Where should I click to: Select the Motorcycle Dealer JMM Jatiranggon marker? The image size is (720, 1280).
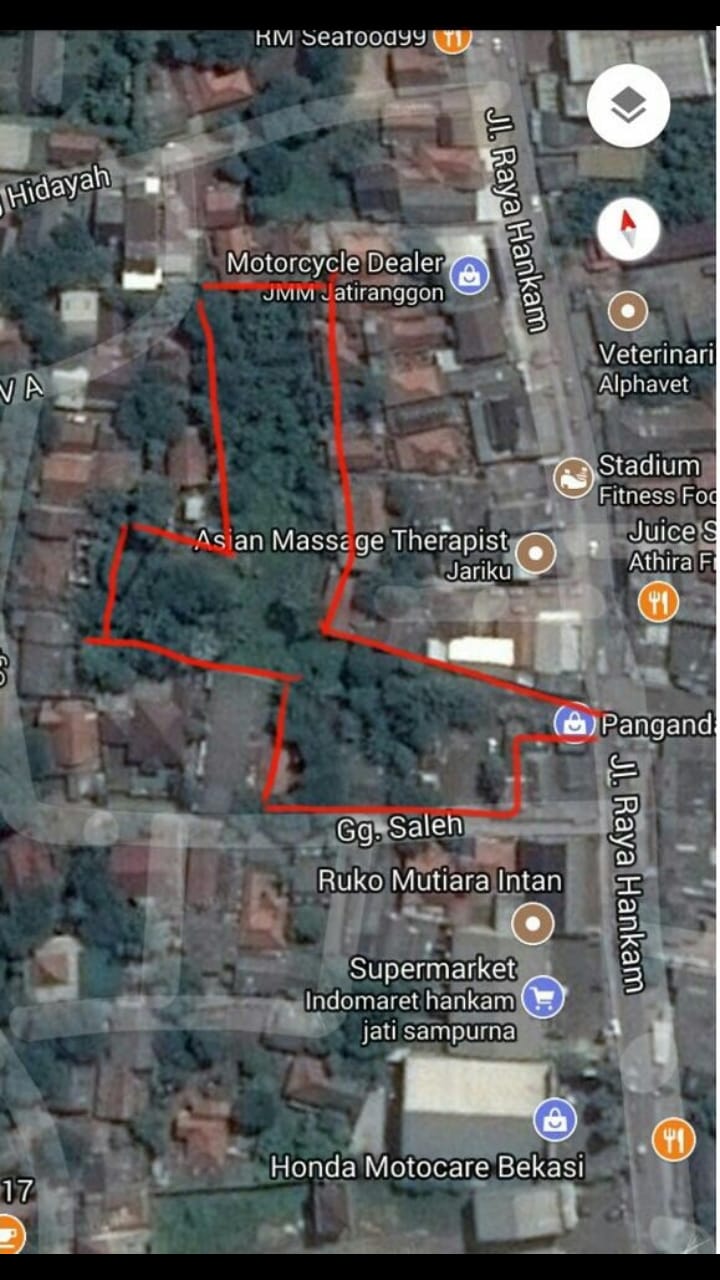tap(468, 274)
